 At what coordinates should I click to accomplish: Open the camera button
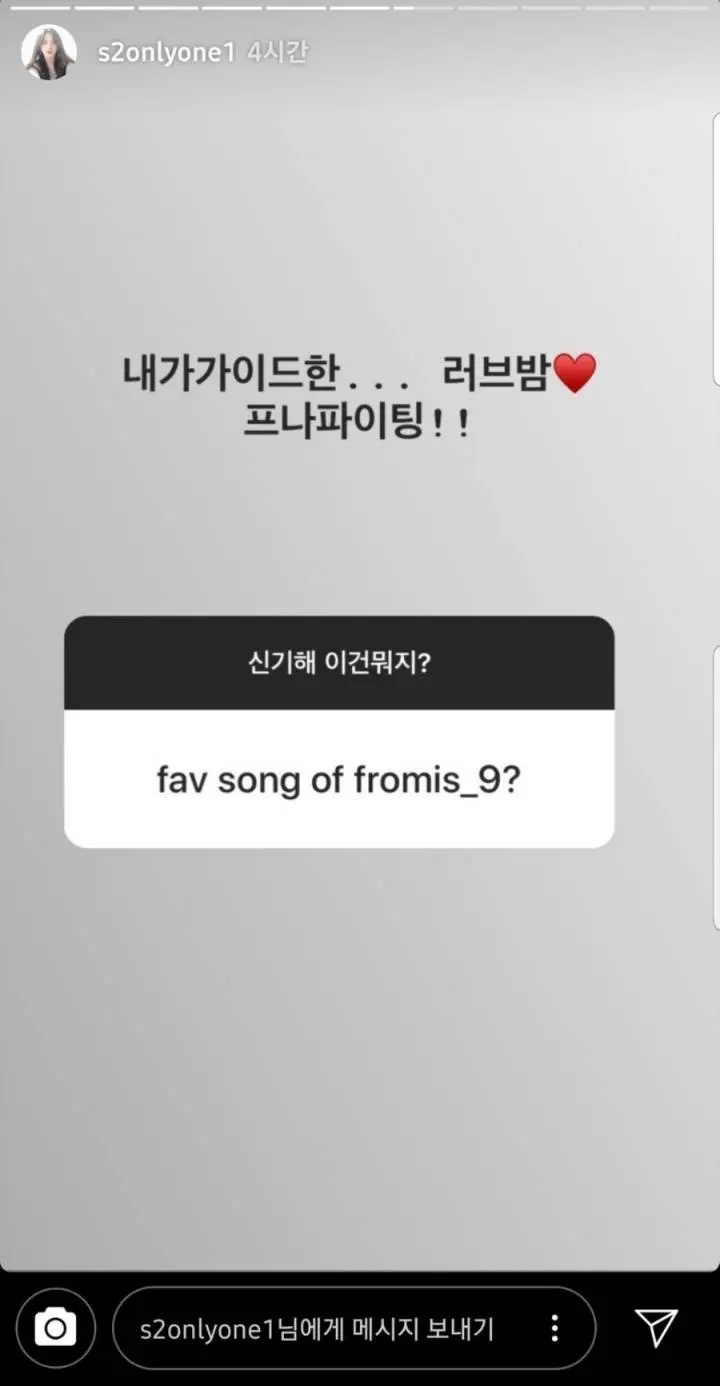[56, 1328]
